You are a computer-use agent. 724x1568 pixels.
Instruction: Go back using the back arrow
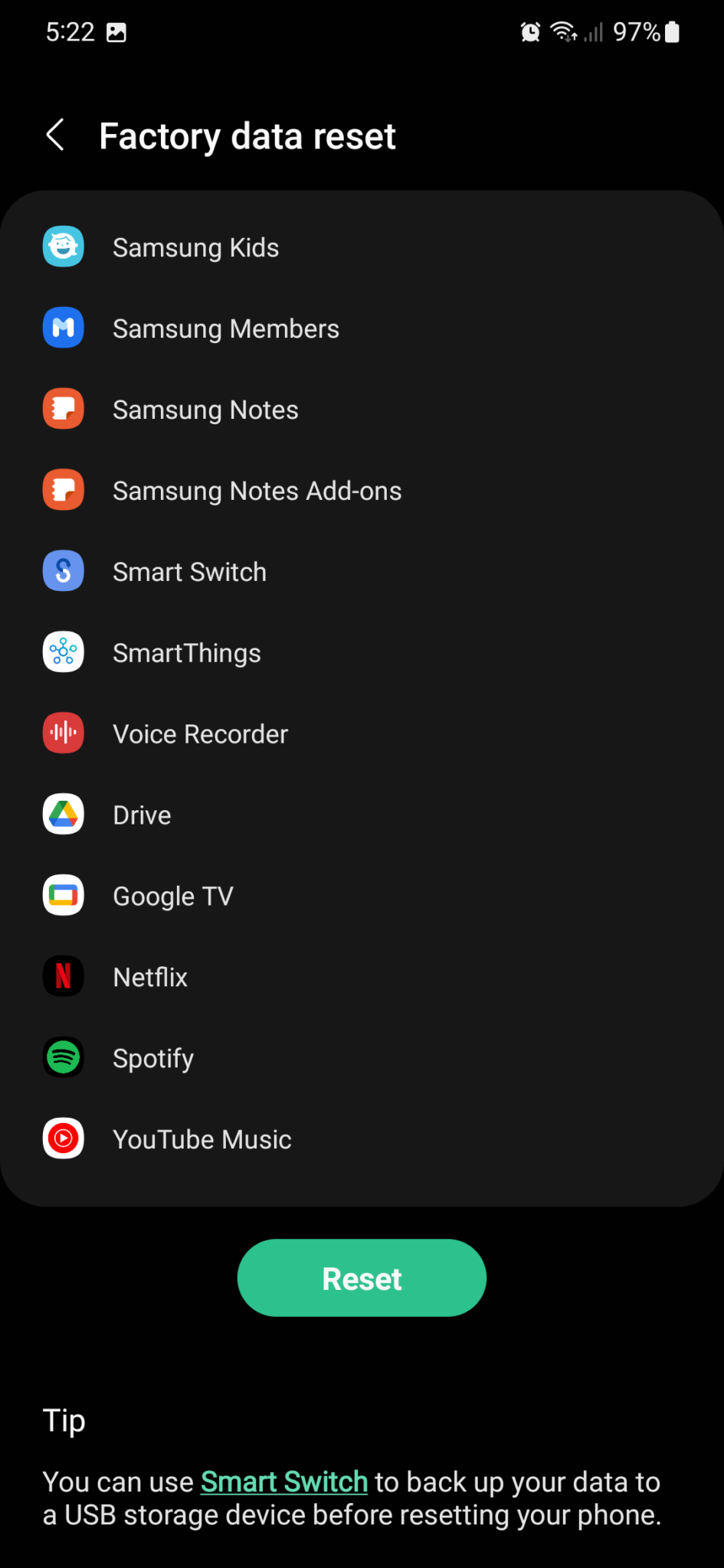click(54, 135)
